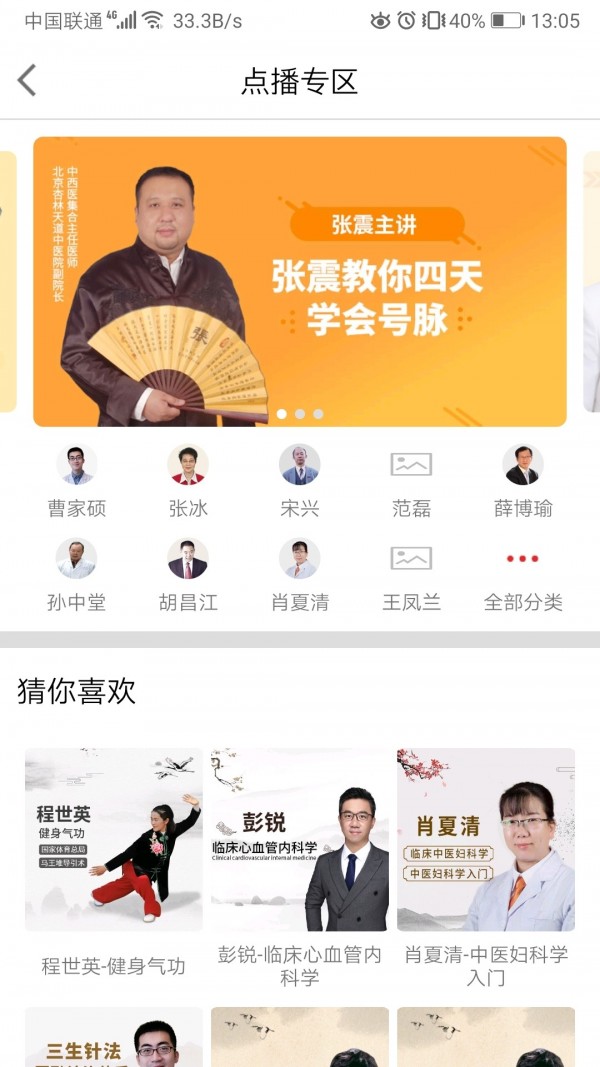
Task: Open the 三生针法 course card
Action: tap(114, 1038)
